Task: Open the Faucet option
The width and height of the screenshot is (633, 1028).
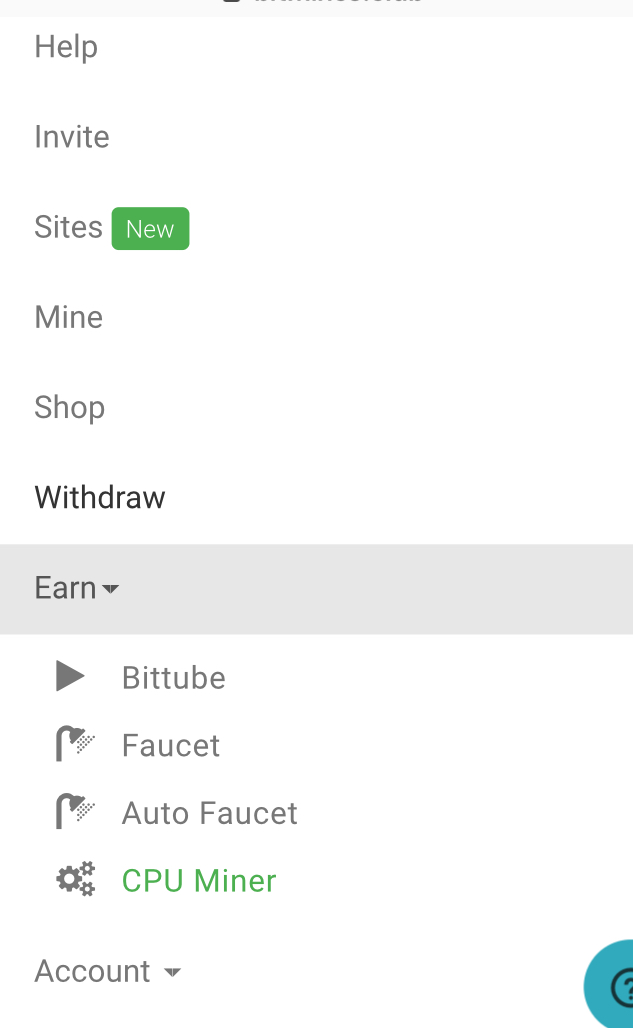Action: coord(171,746)
